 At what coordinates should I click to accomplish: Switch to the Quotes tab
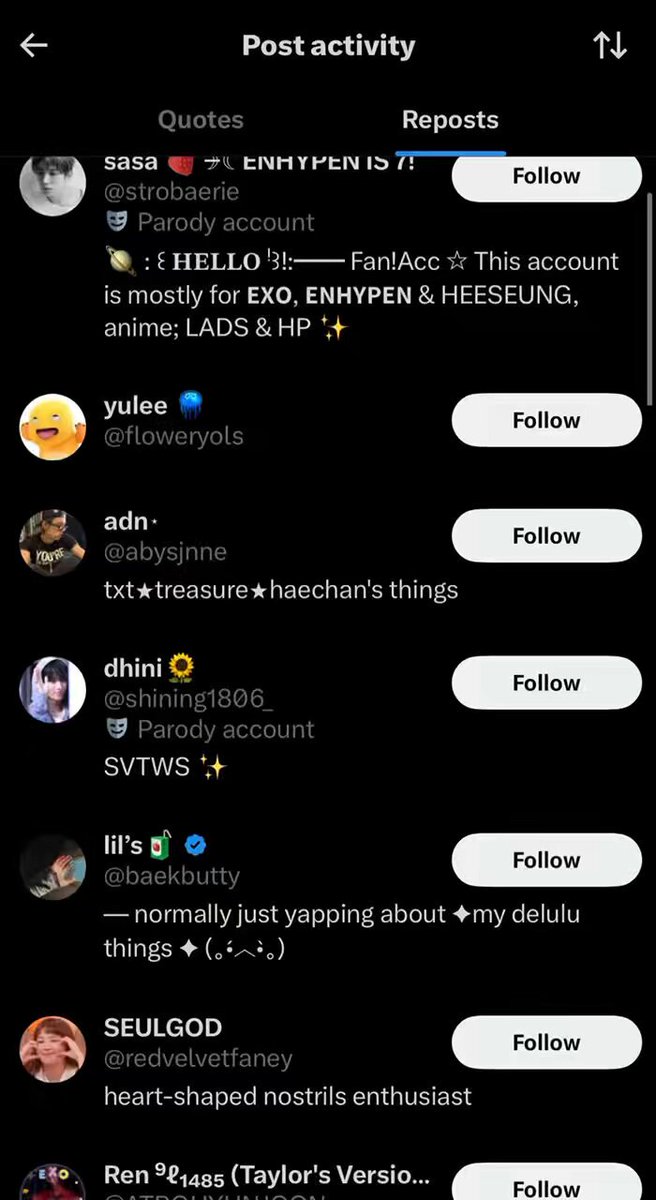[201, 120]
